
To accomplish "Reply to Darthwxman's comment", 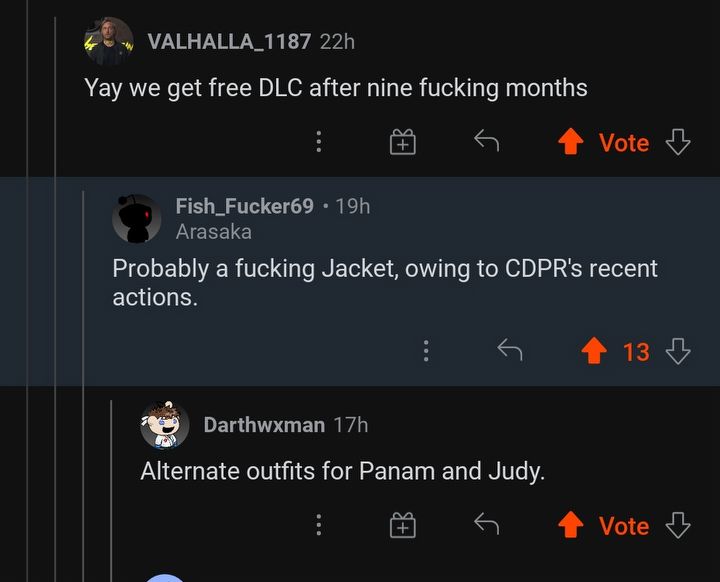I will pos(486,525).
